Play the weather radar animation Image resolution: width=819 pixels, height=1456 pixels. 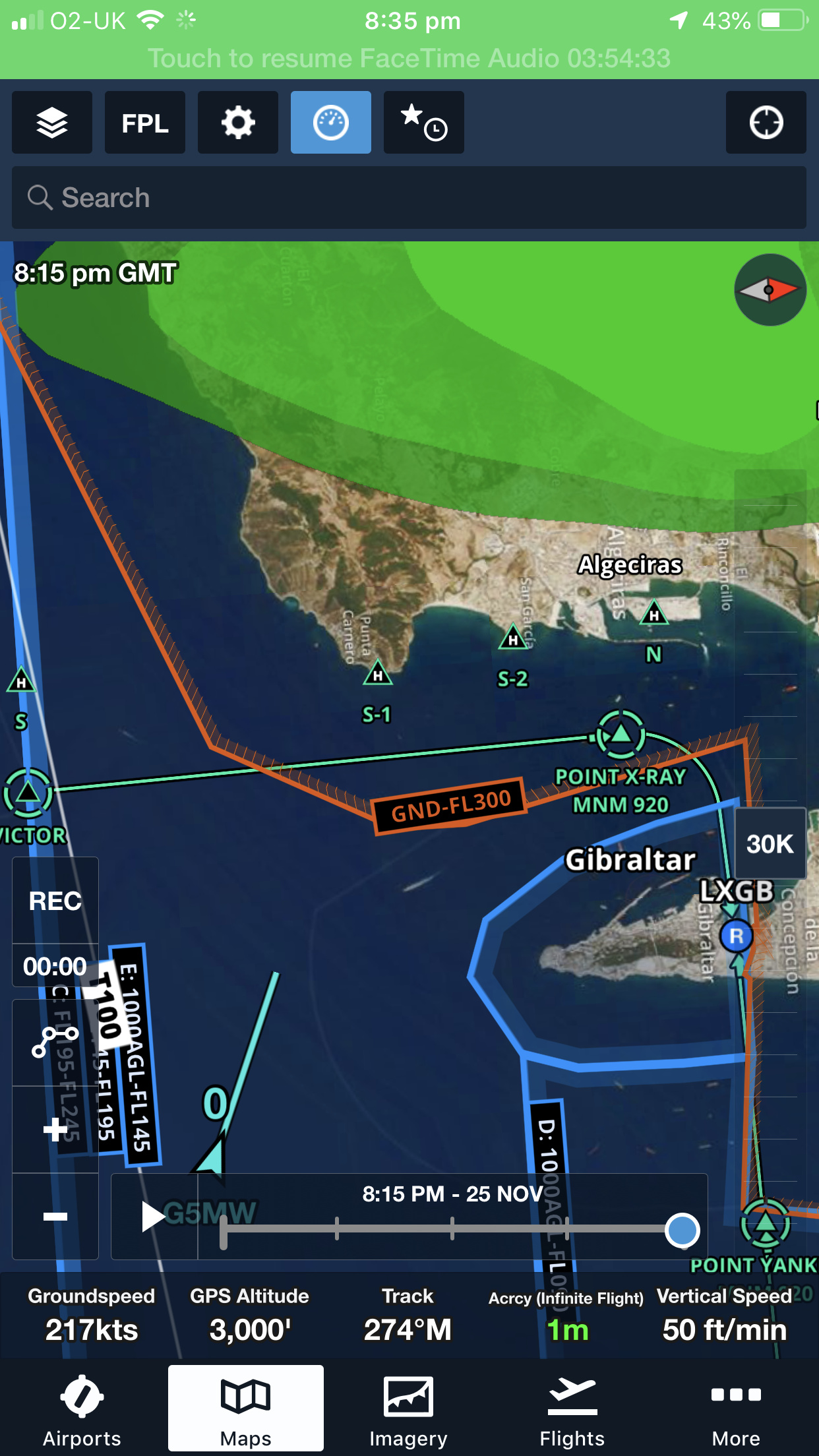tap(154, 1217)
